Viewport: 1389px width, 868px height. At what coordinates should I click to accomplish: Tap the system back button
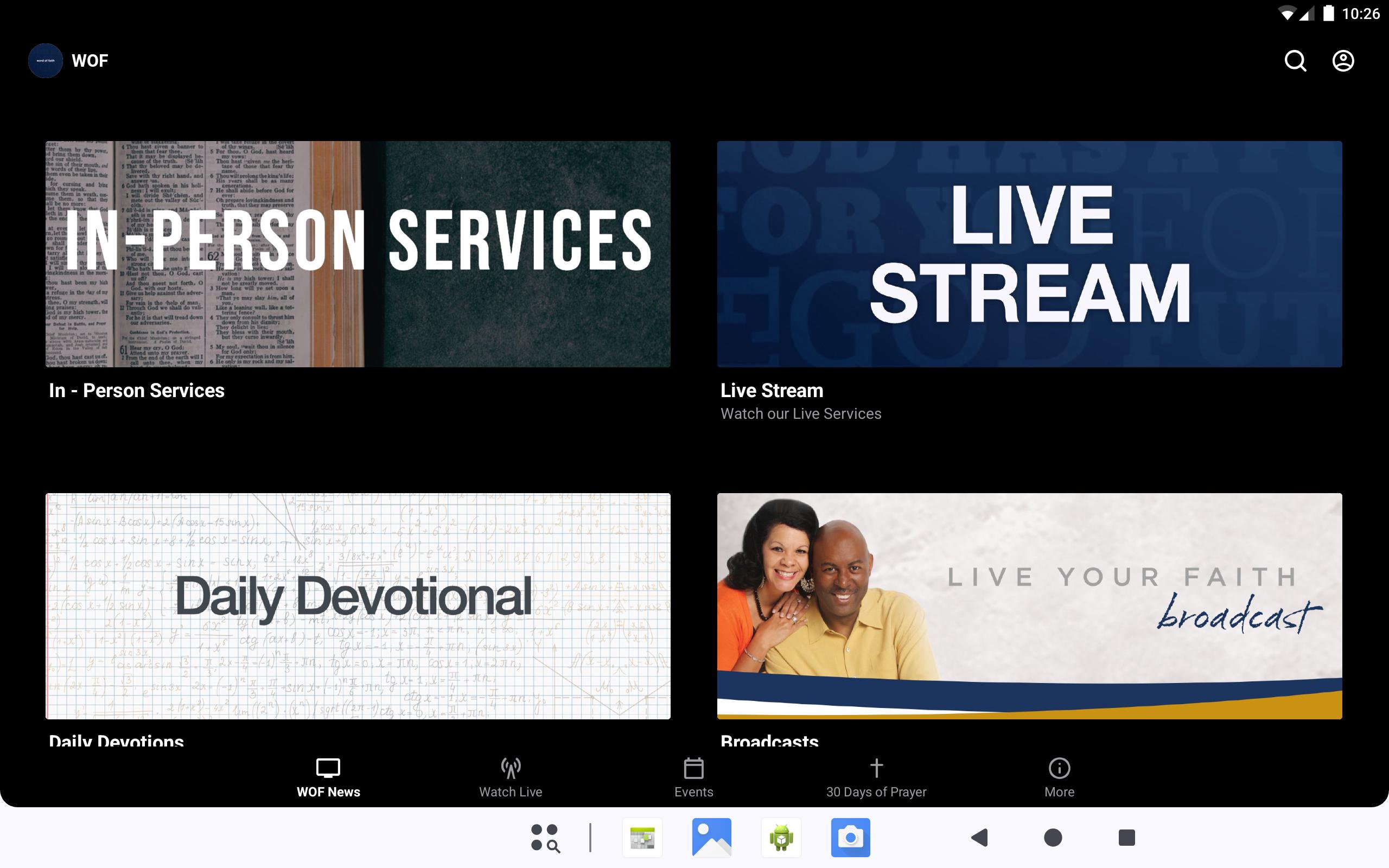[979, 838]
